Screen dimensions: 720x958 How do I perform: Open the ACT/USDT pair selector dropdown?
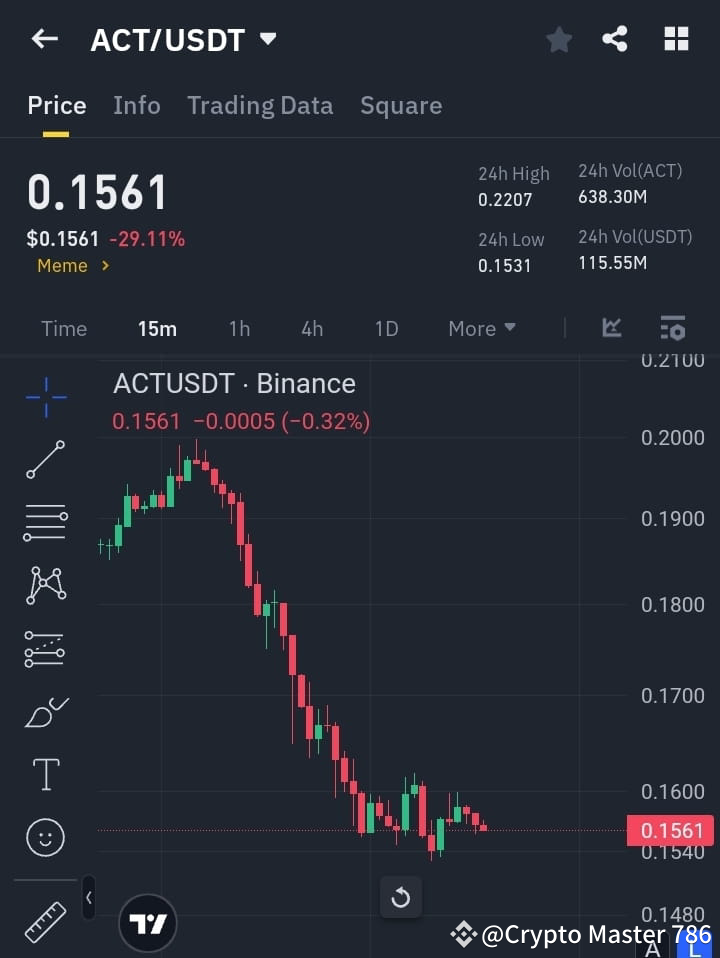[x=267, y=39]
